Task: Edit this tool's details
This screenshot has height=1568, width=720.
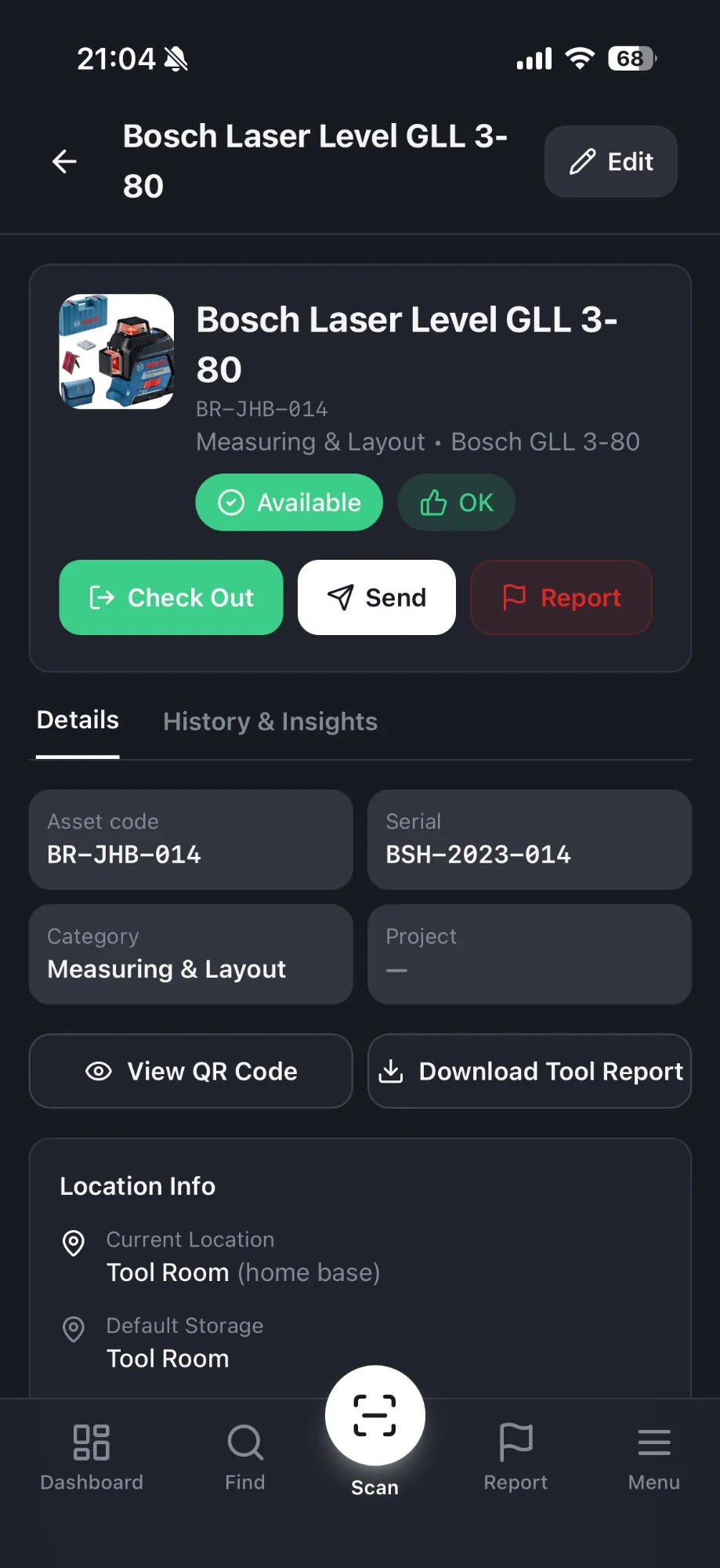Action: pos(610,162)
